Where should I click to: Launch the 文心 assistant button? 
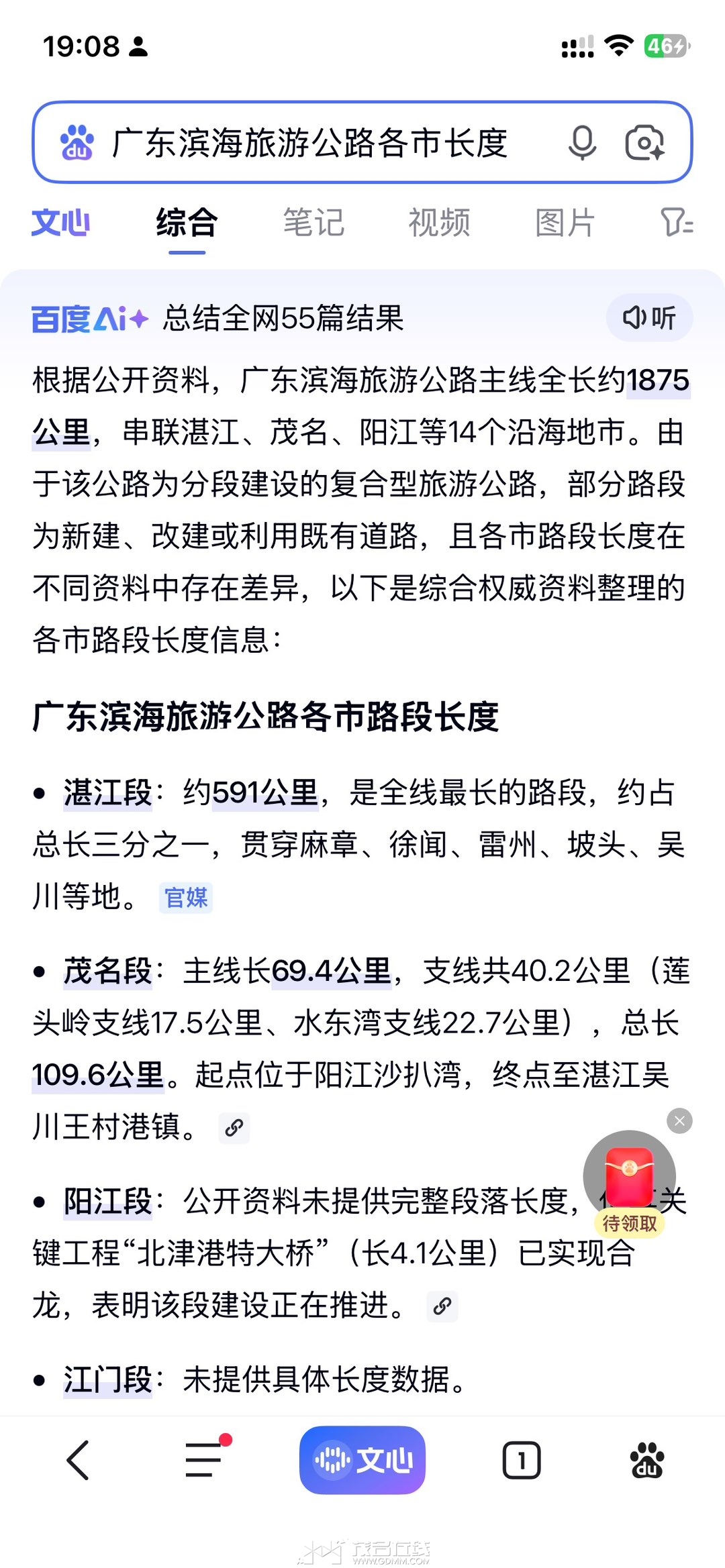click(x=362, y=1460)
